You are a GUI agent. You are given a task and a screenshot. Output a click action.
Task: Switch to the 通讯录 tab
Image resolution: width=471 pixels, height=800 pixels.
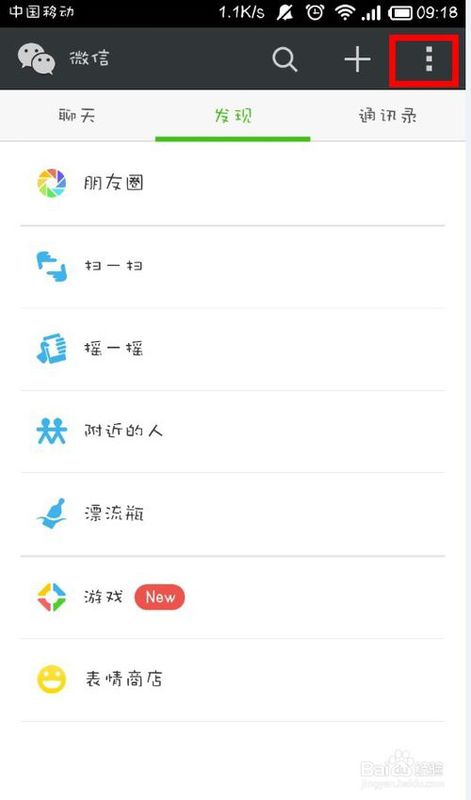[388, 116]
